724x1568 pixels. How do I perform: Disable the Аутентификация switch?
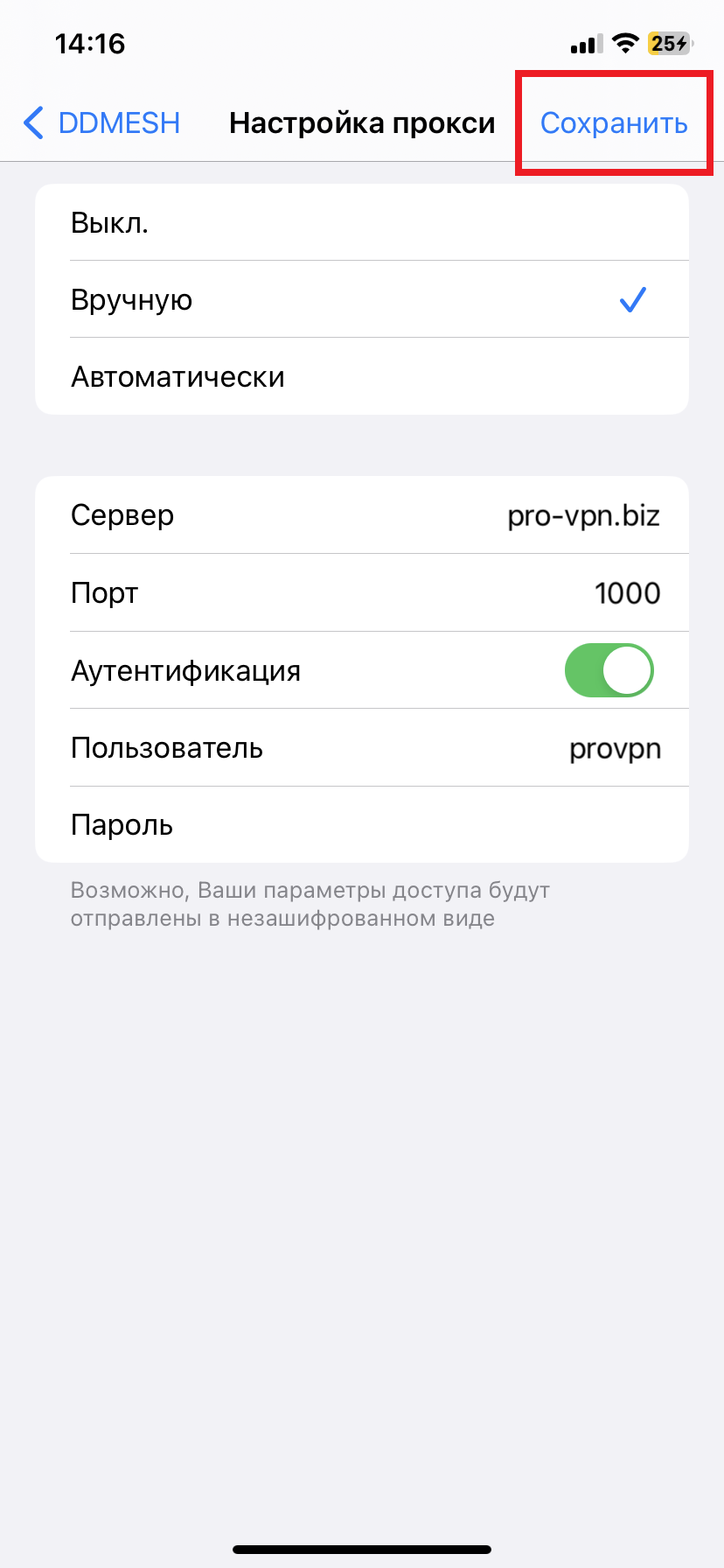[x=609, y=671]
